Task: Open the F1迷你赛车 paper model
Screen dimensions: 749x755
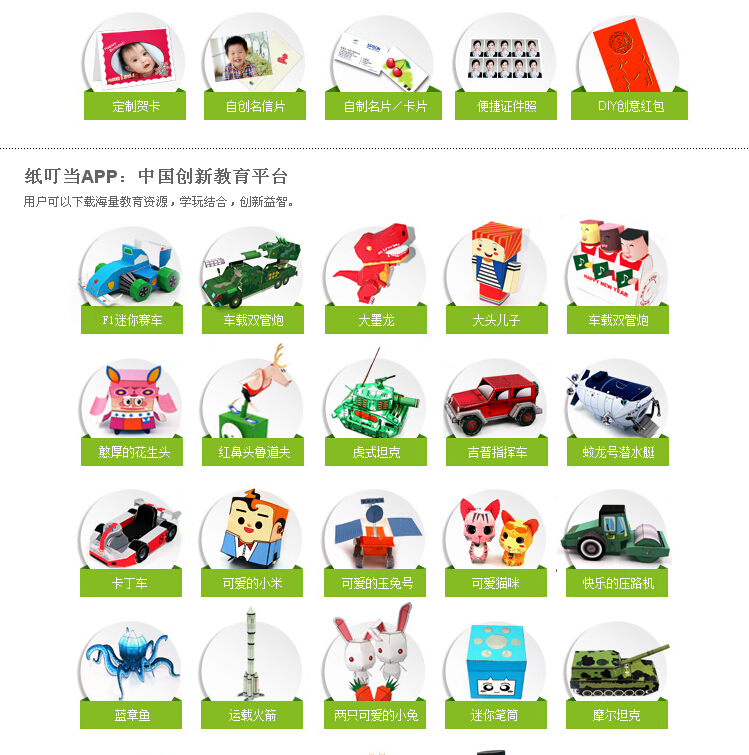Action: click(132, 320)
